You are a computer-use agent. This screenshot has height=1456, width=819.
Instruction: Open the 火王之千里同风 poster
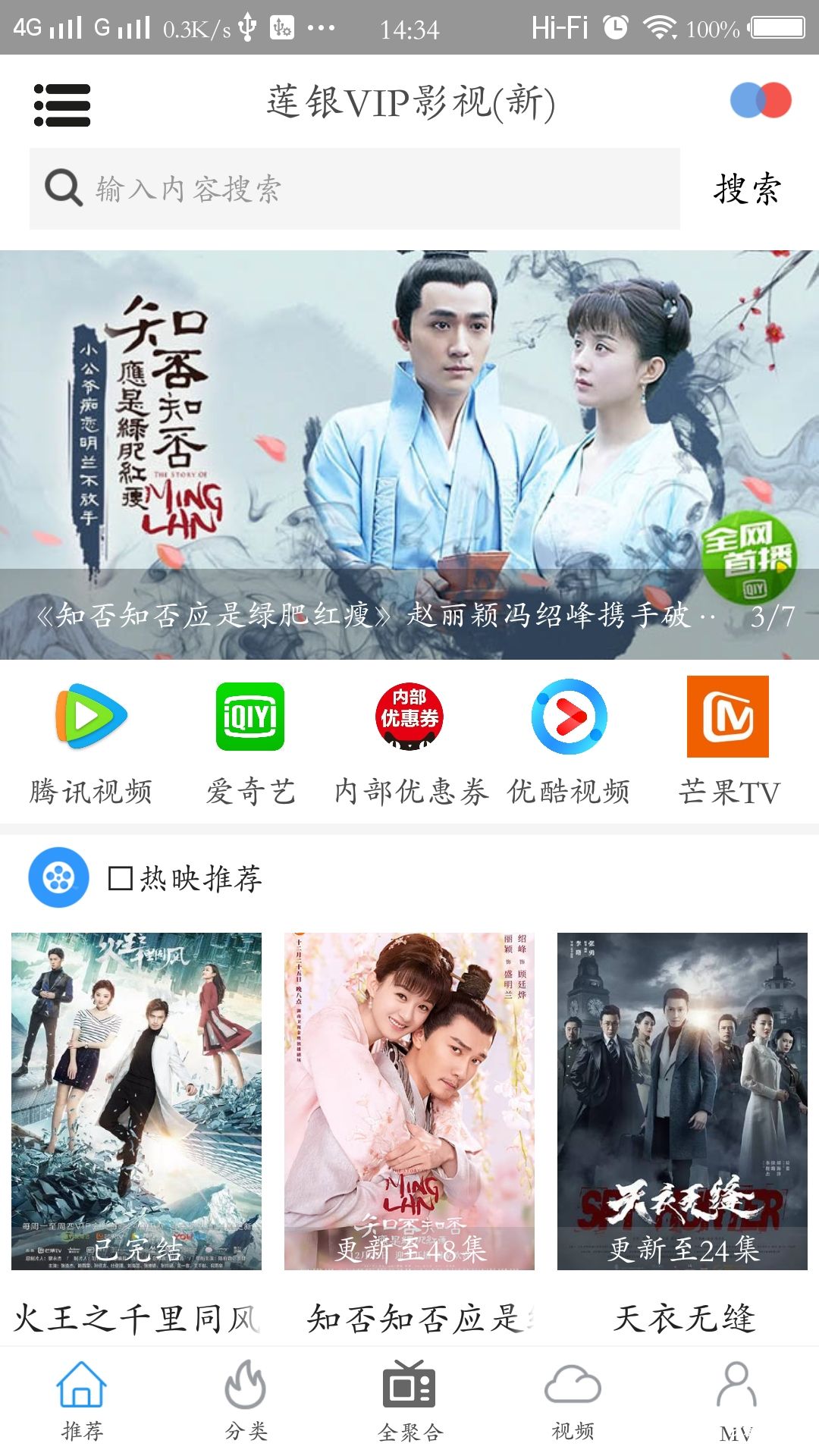pyautogui.click(x=136, y=1101)
